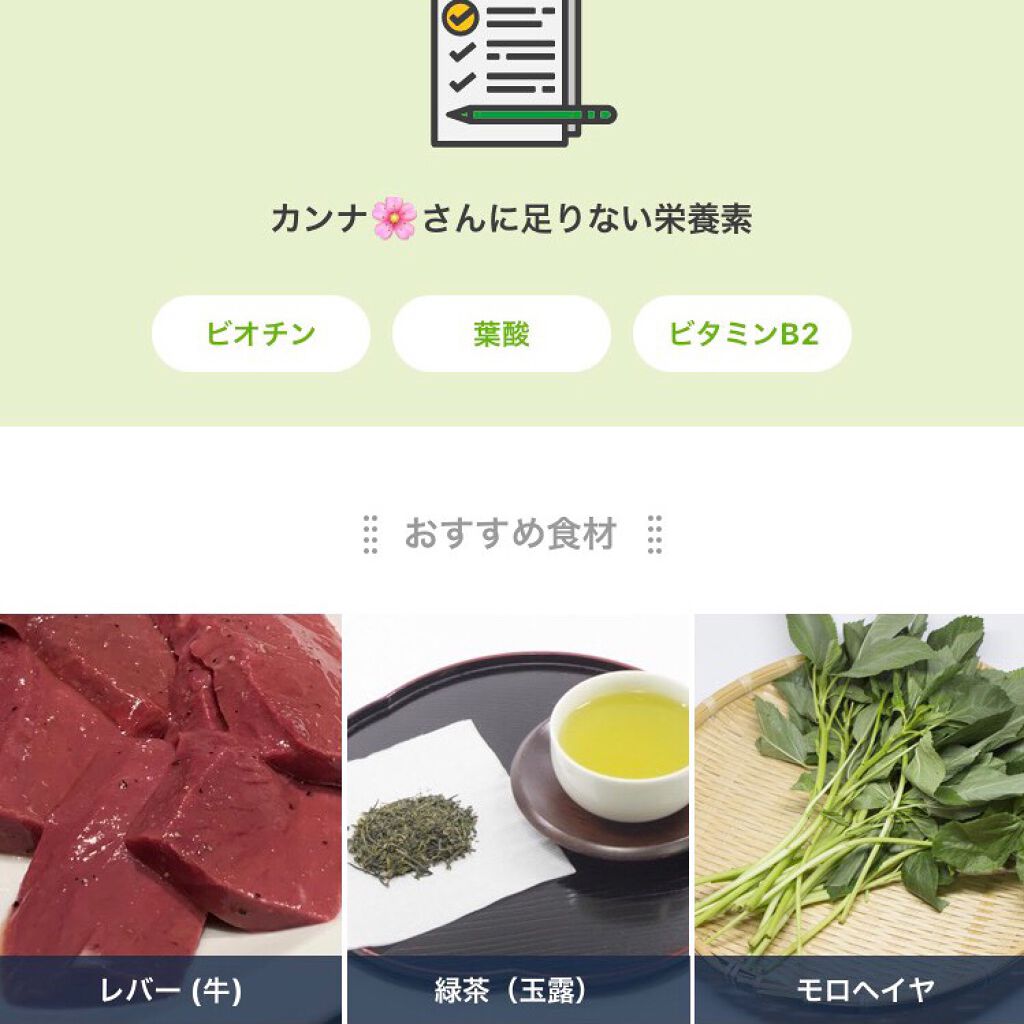Open the ビタミンB2 nutrient chip

[x=742, y=334]
